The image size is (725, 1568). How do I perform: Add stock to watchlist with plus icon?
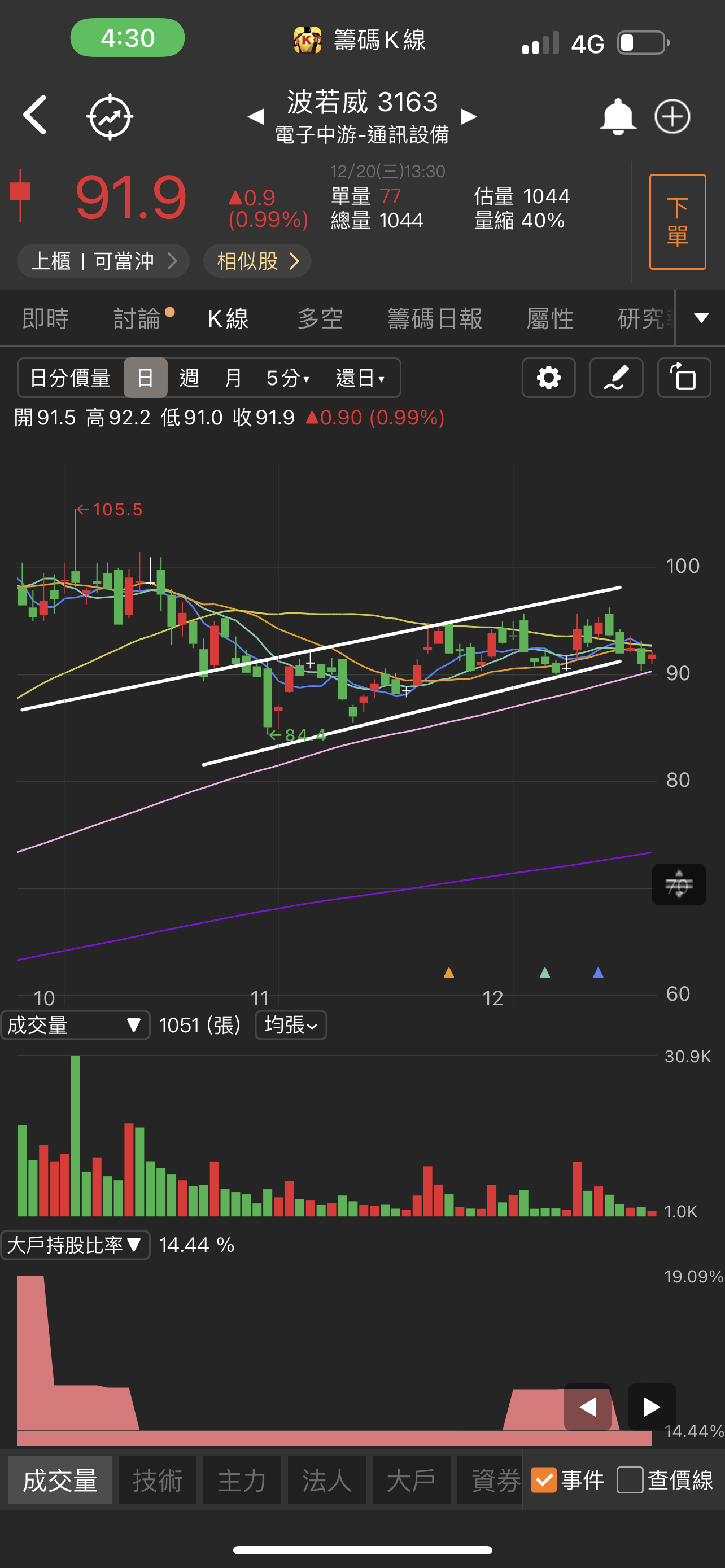pos(672,116)
